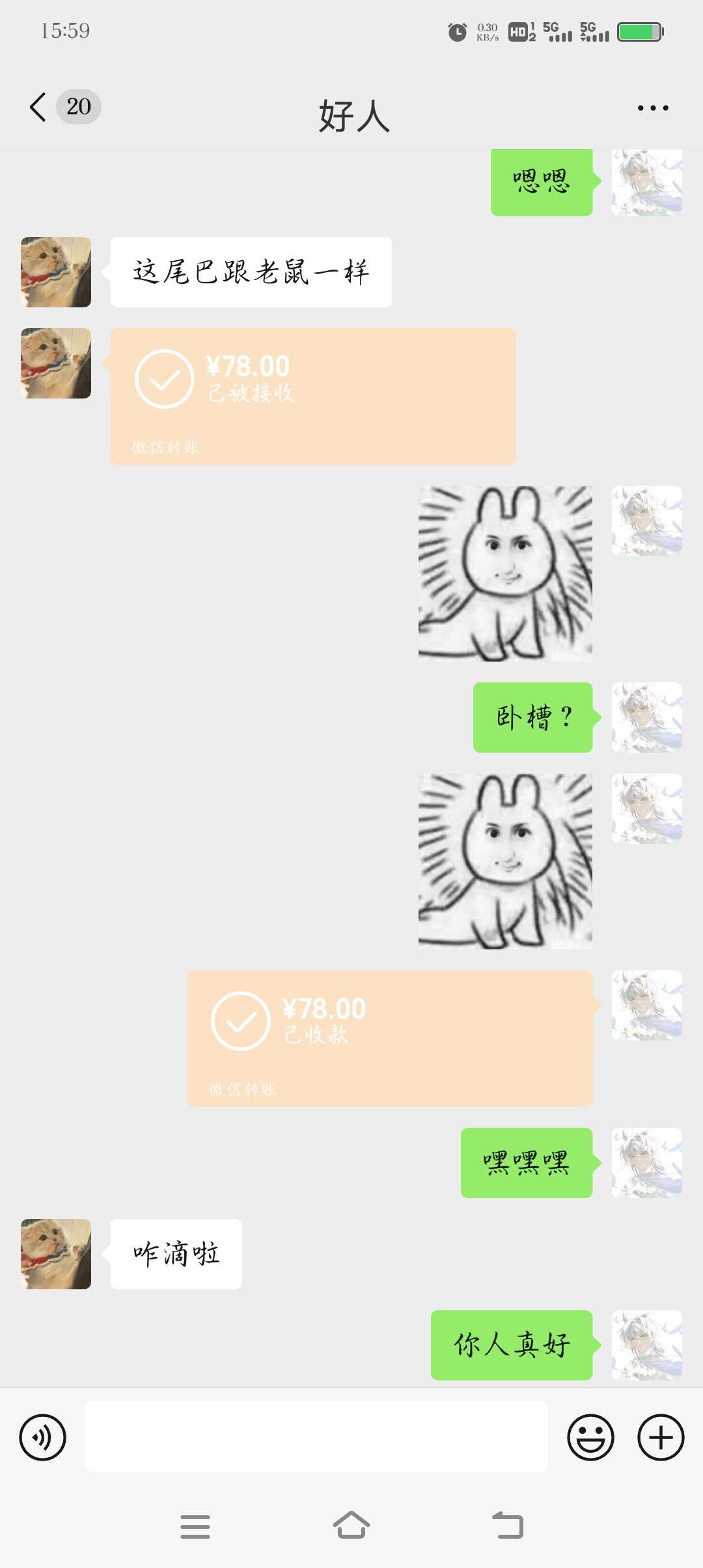Open the recent apps menu button
This screenshot has width=703, height=1568.
tap(195, 1526)
